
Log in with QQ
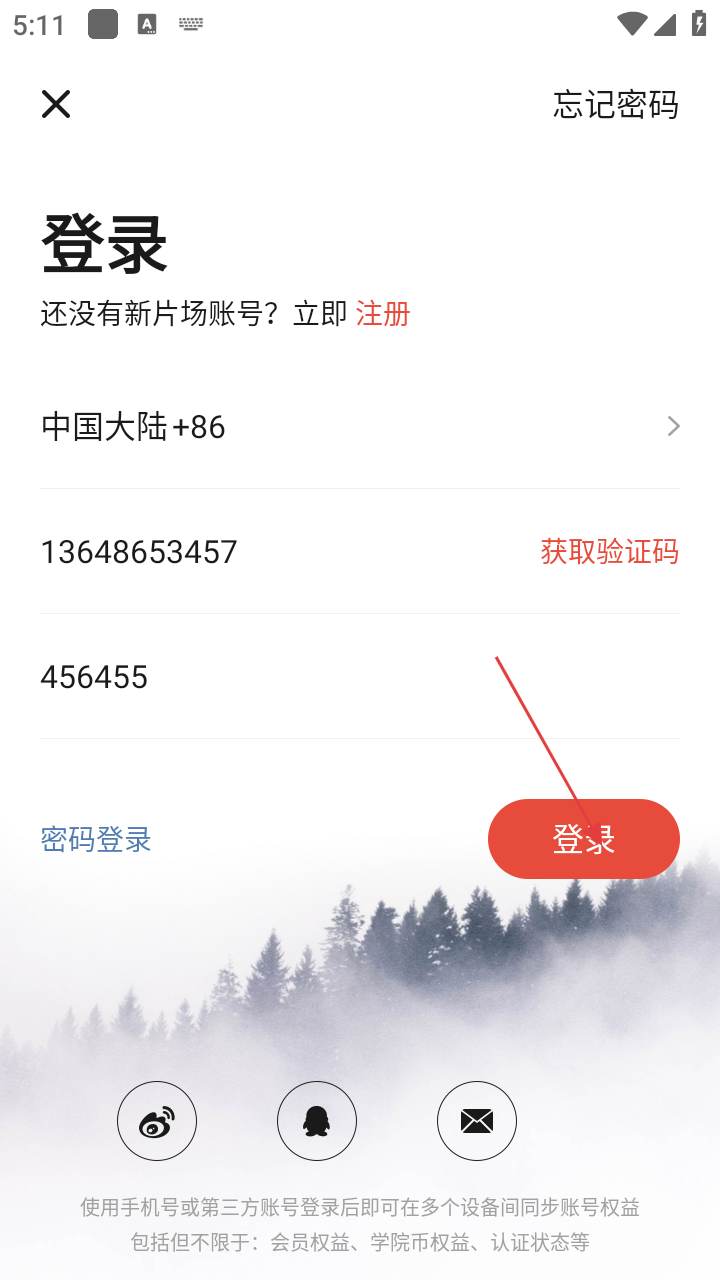pyautogui.click(x=317, y=1121)
